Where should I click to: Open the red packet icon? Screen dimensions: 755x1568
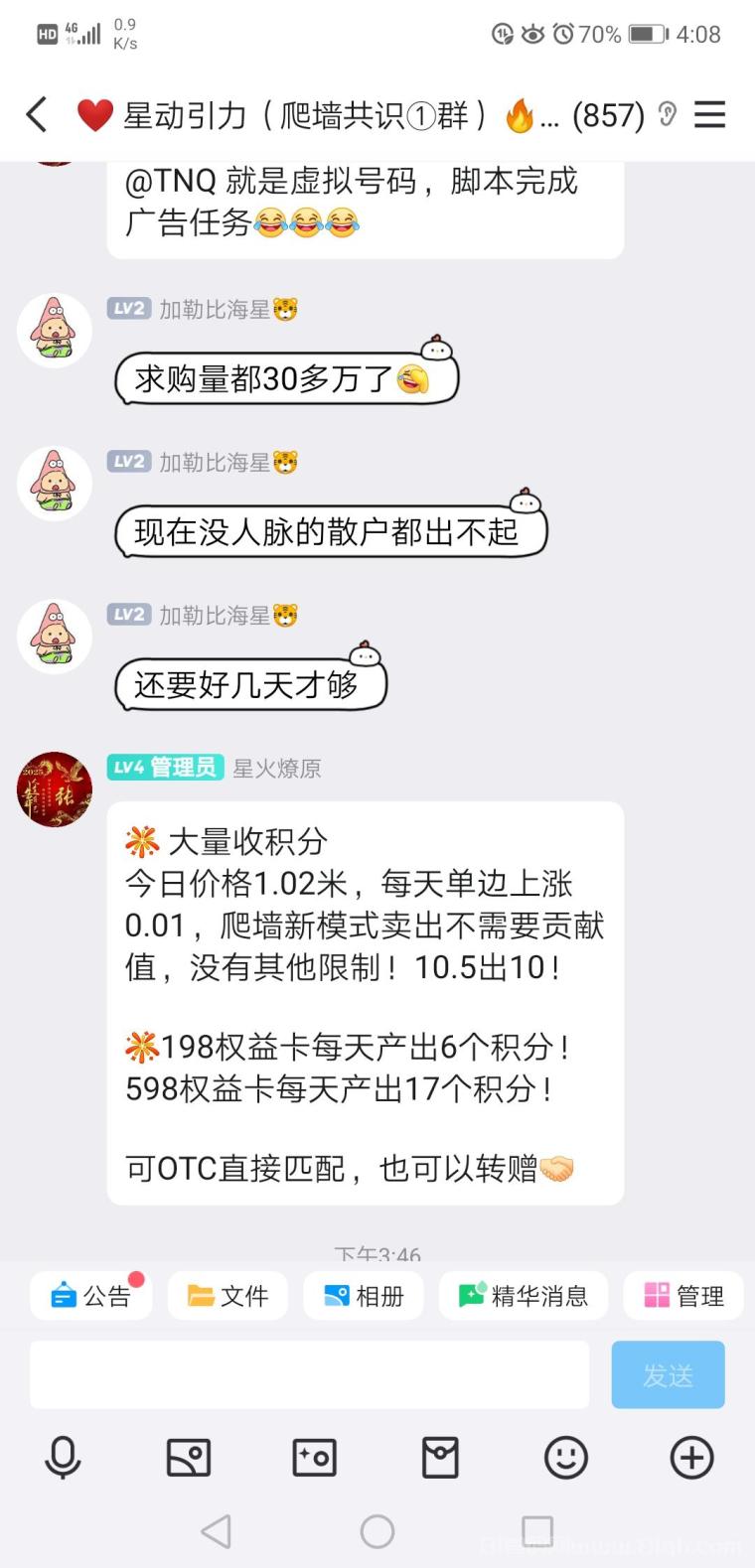coord(440,1458)
